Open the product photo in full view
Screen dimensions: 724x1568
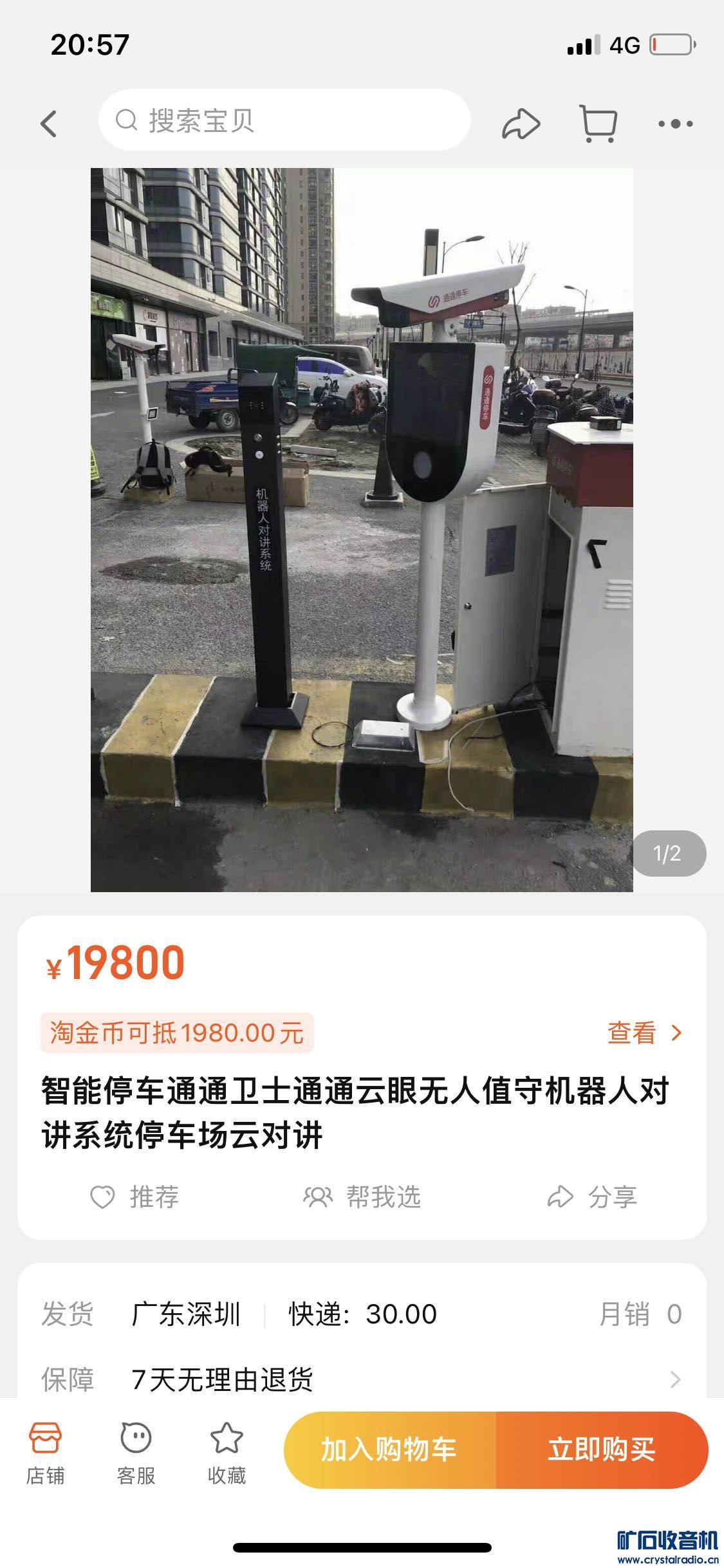click(362, 529)
